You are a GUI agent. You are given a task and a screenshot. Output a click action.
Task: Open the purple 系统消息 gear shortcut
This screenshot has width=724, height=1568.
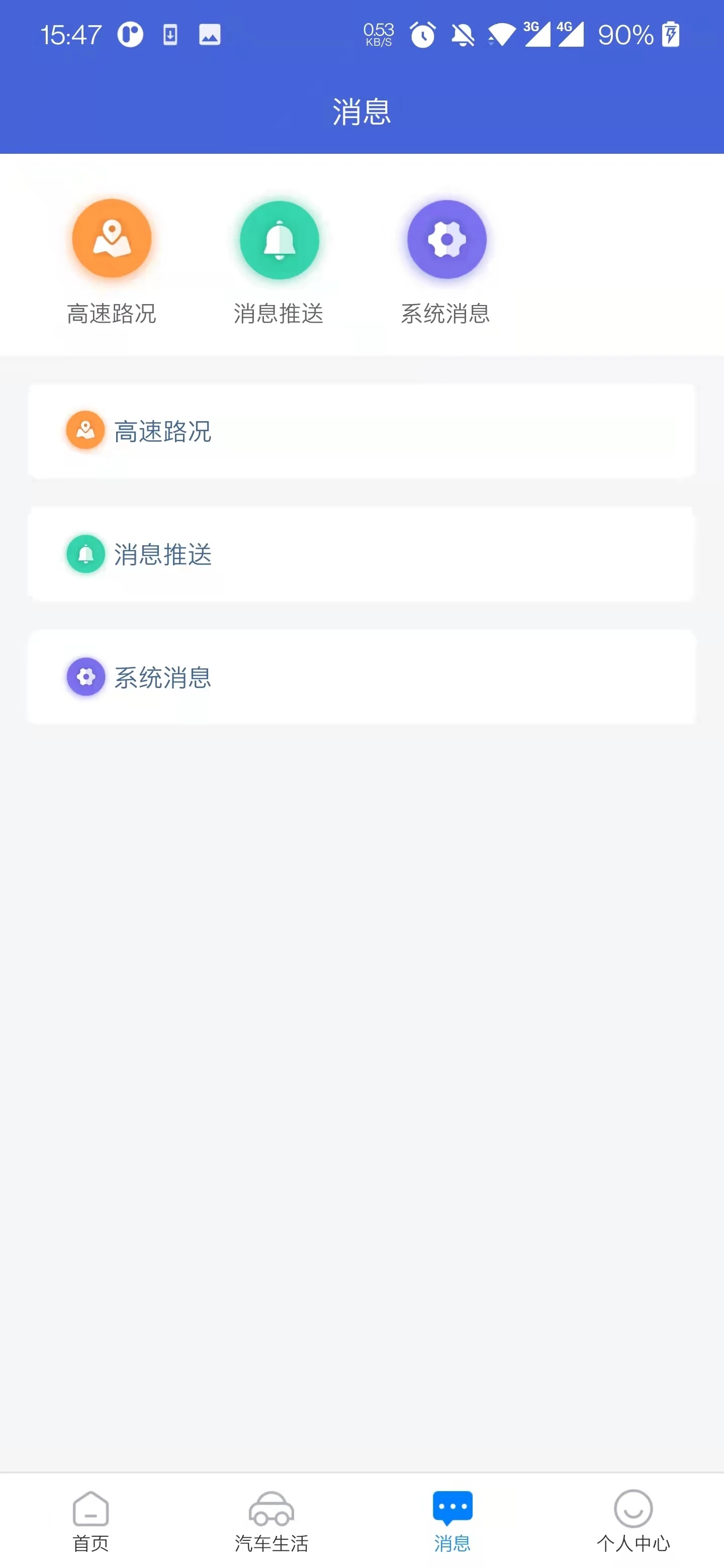(446, 240)
